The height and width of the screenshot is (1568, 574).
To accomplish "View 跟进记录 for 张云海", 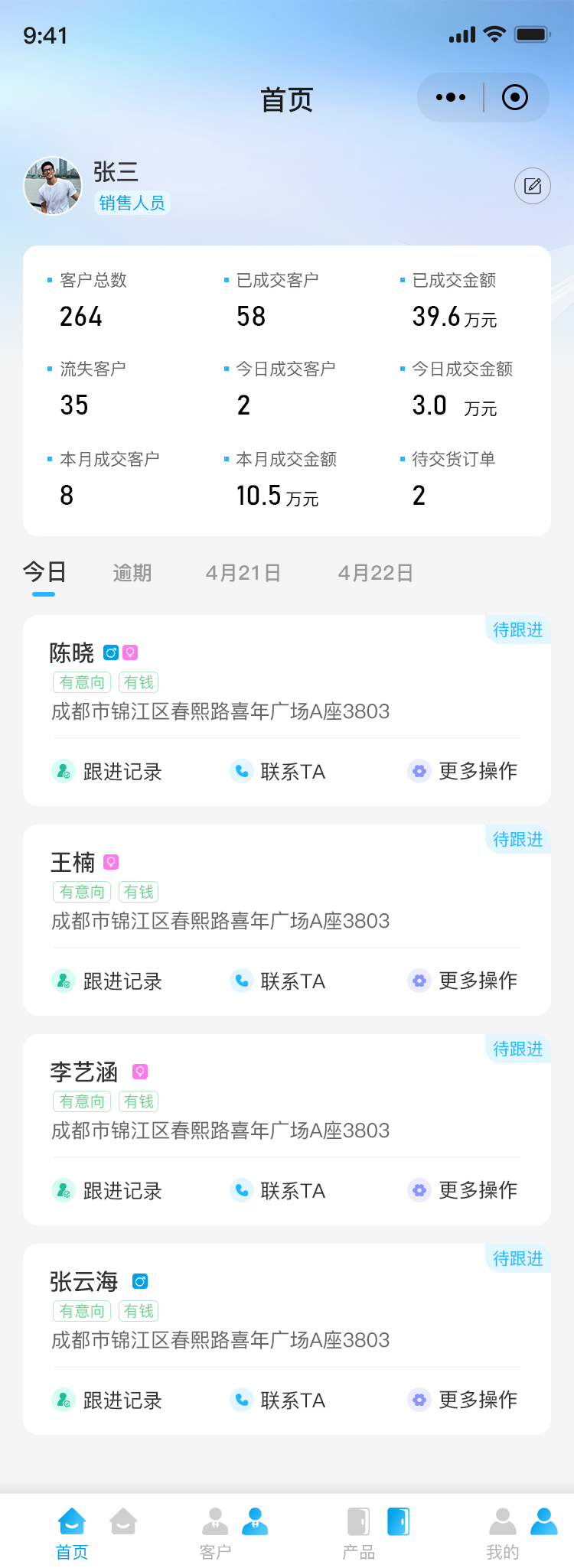I will [x=108, y=1400].
